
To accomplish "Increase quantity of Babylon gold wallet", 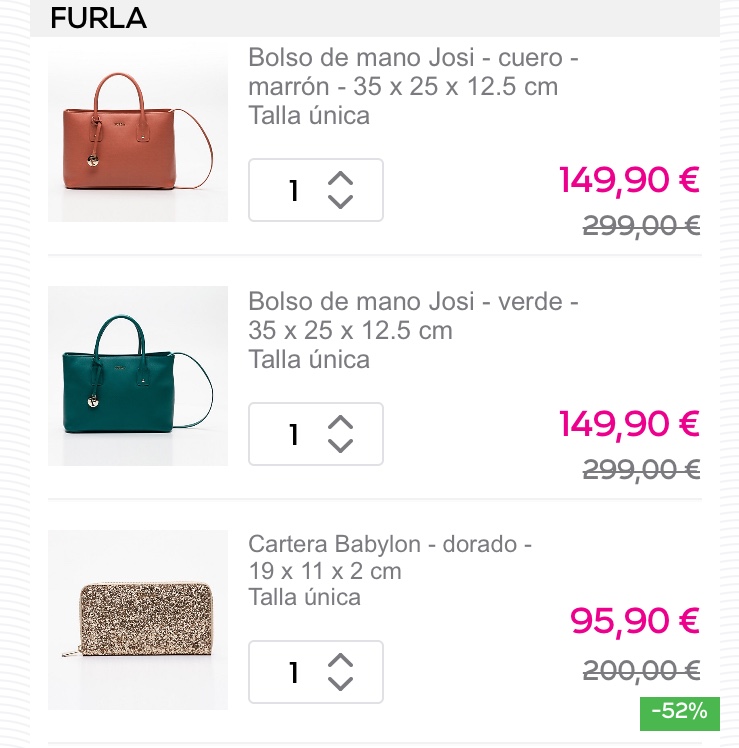I will (x=341, y=661).
